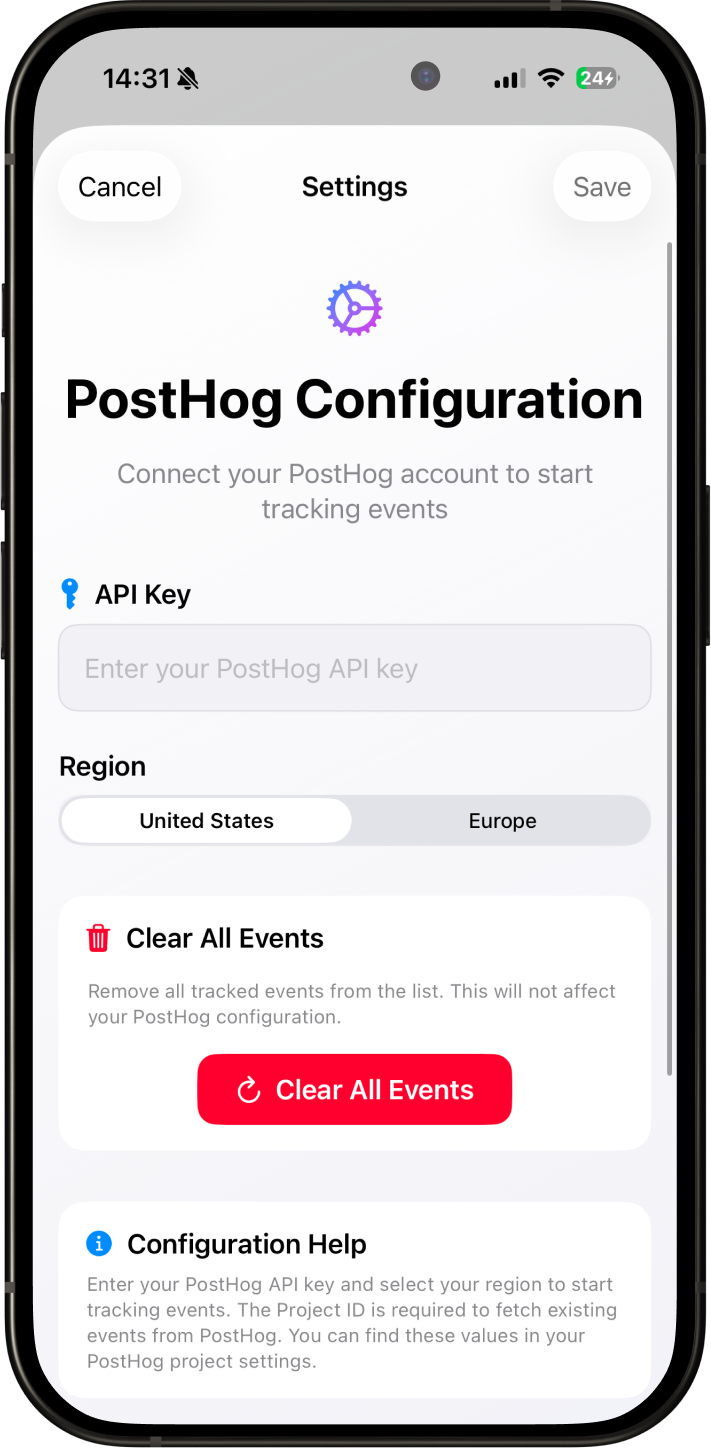Cancel the settings changes

120,187
